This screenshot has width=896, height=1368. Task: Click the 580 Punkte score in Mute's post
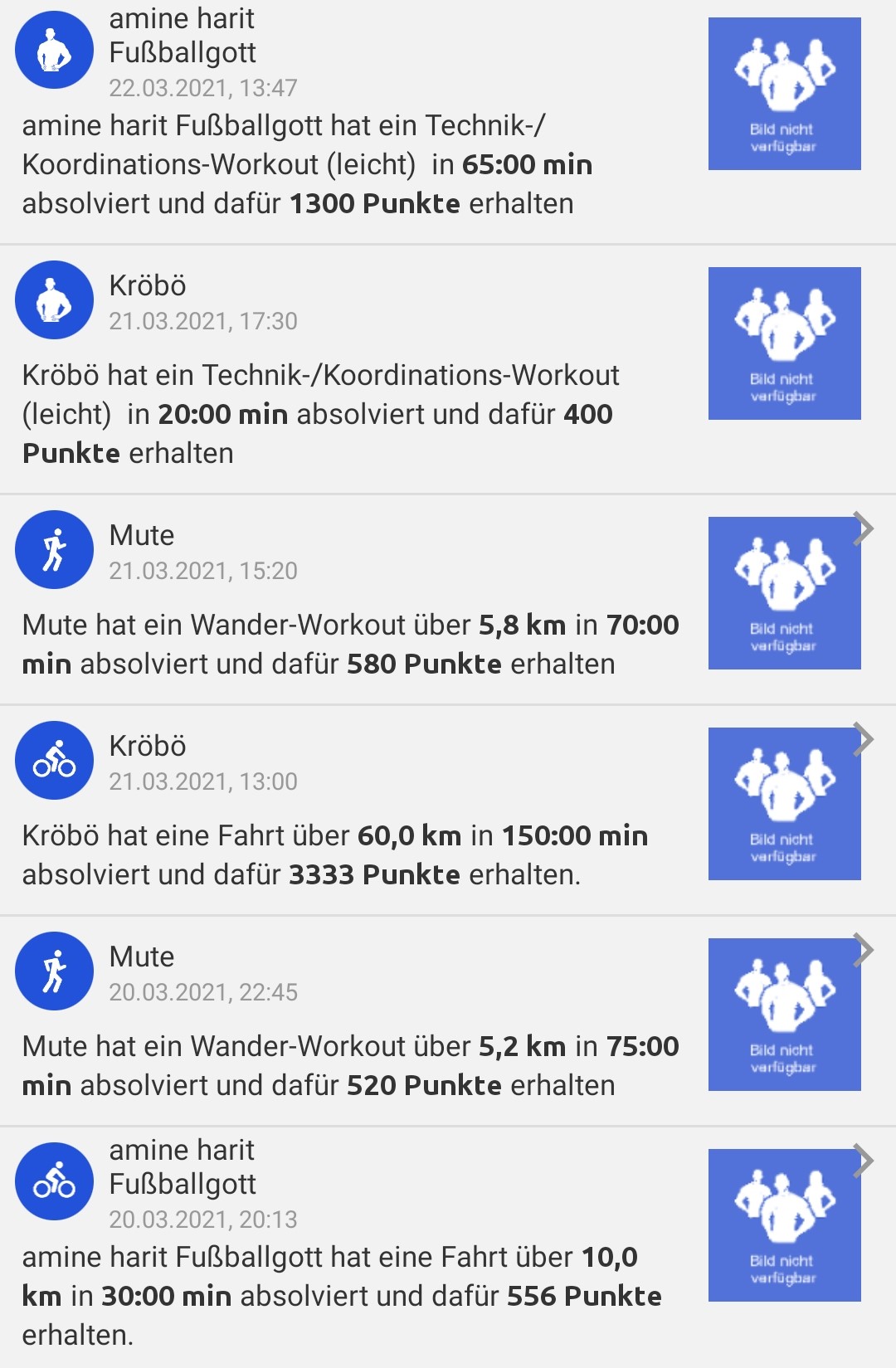point(426,664)
